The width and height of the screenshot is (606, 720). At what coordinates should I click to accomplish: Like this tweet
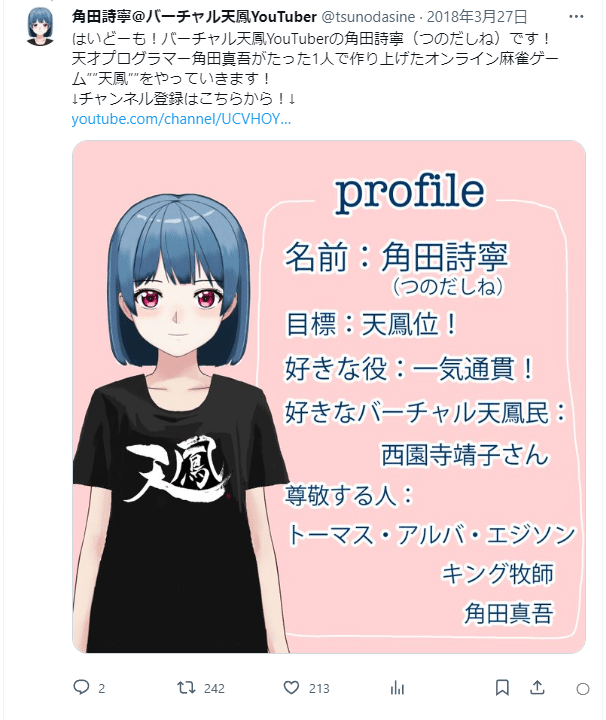point(292,688)
